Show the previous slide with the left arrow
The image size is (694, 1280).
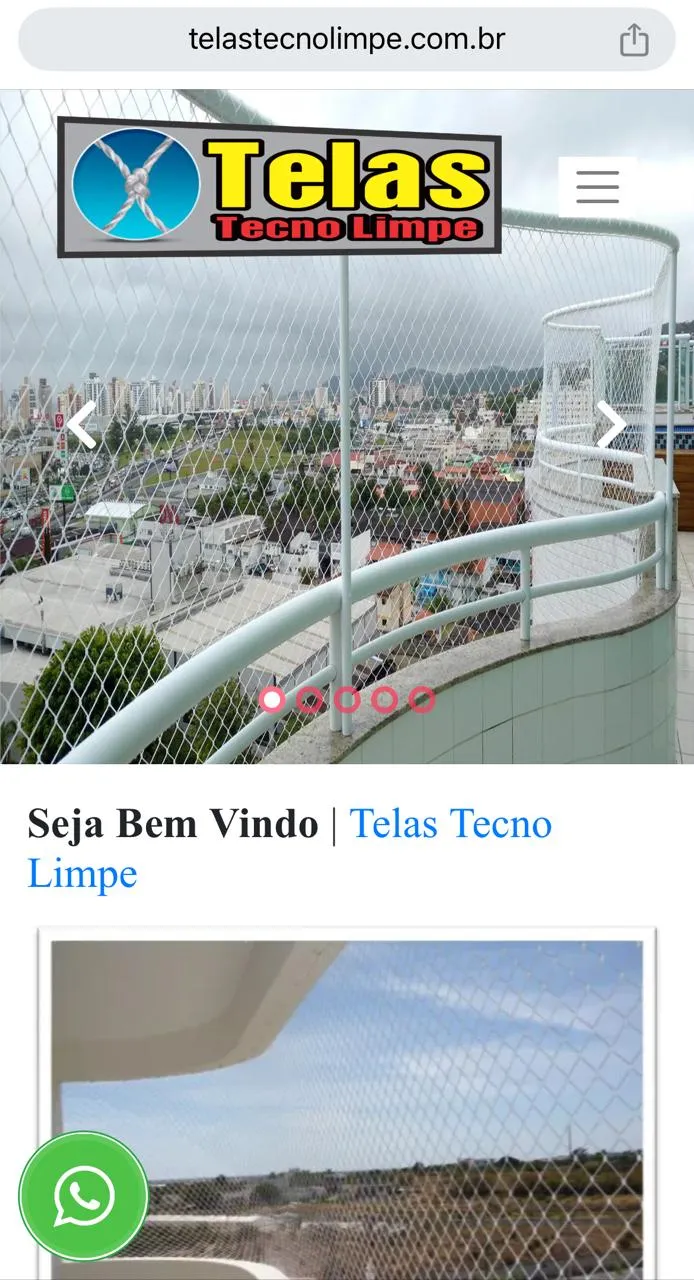(80, 425)
